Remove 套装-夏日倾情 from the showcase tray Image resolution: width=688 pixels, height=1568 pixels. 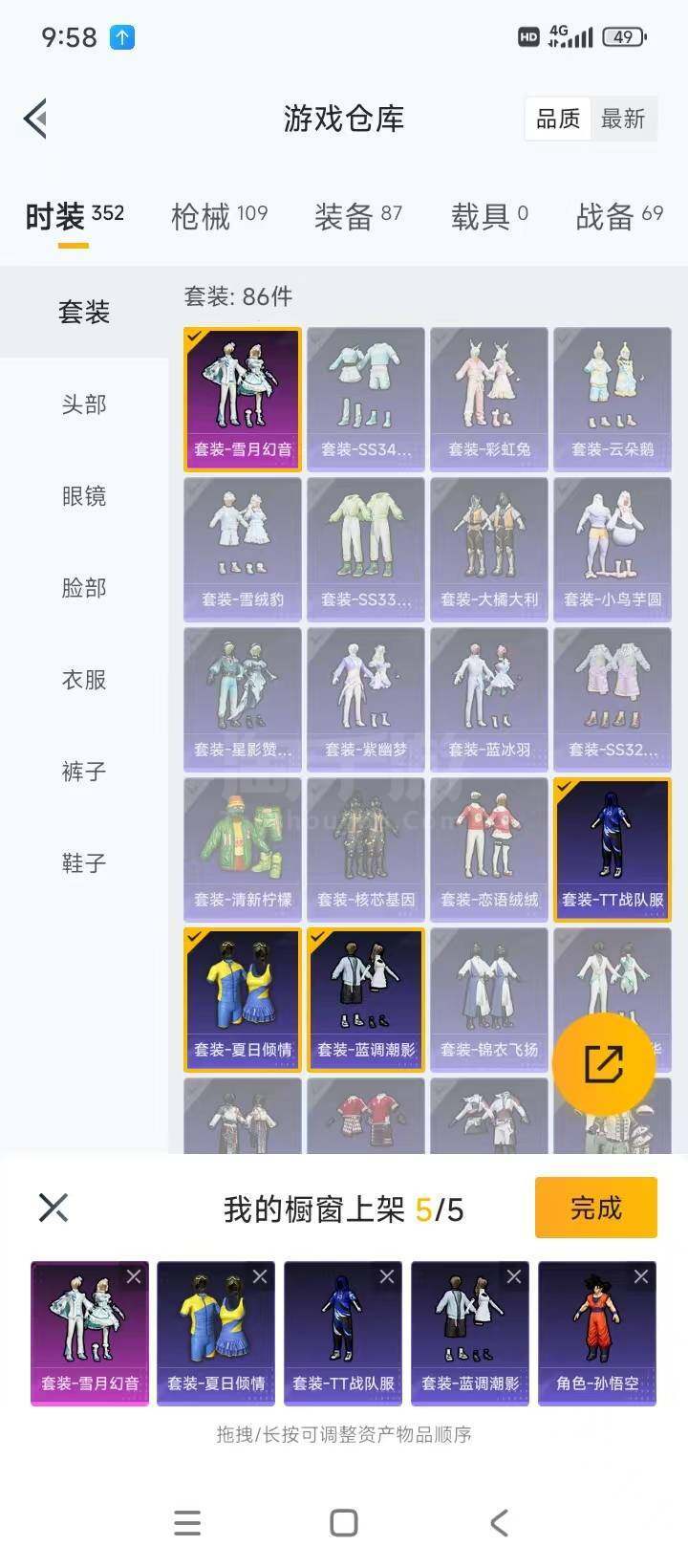pos(260,1276)
